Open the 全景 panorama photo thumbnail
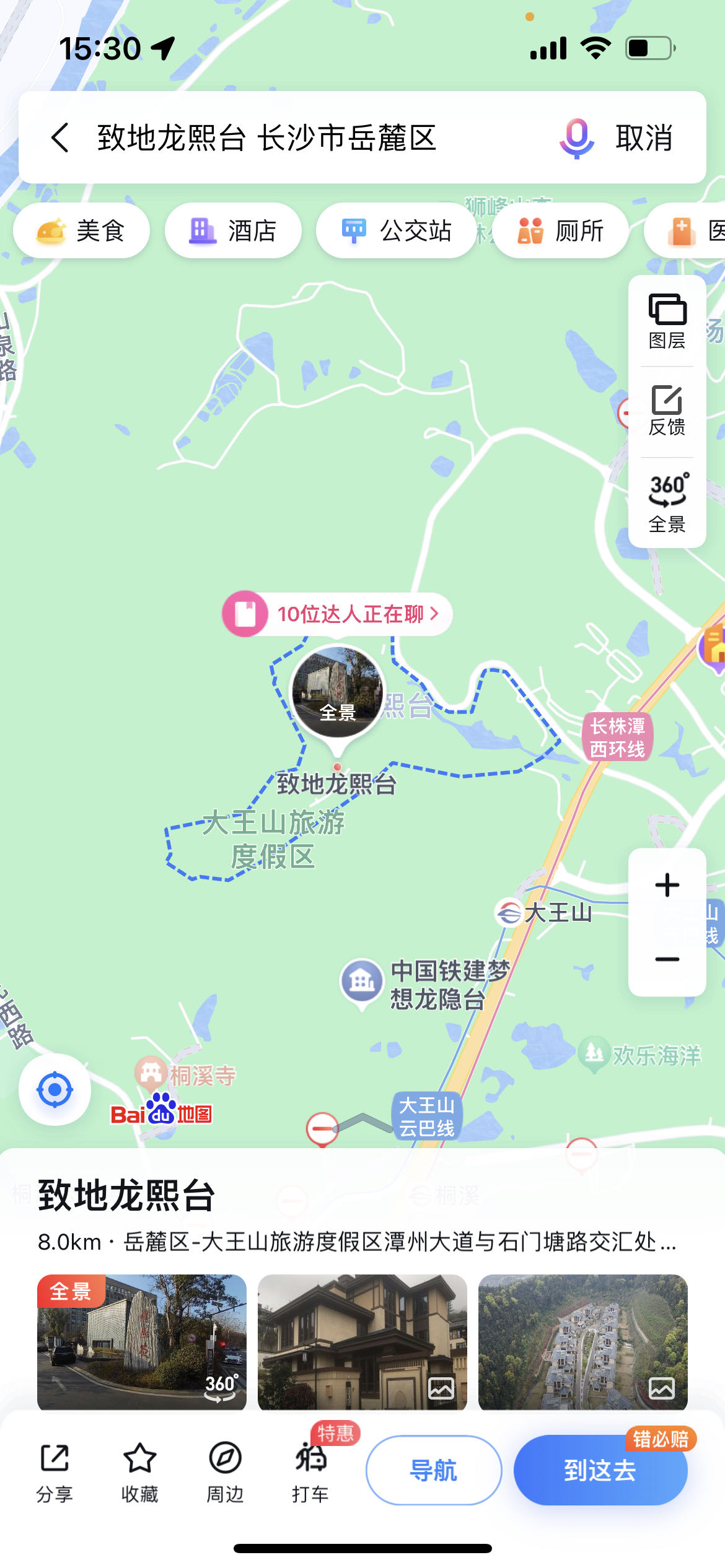 142,1341
